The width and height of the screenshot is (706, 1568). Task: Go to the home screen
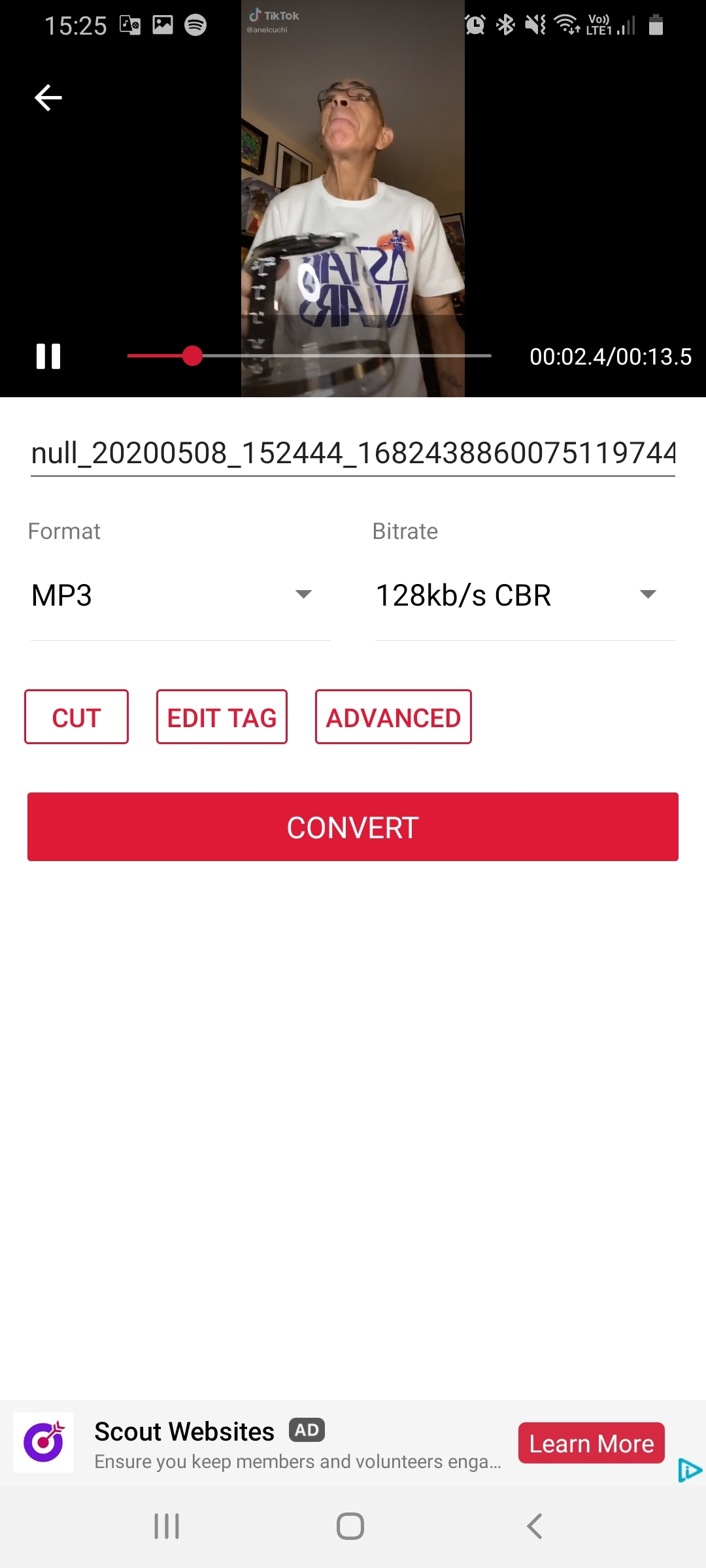[350, 1526]
